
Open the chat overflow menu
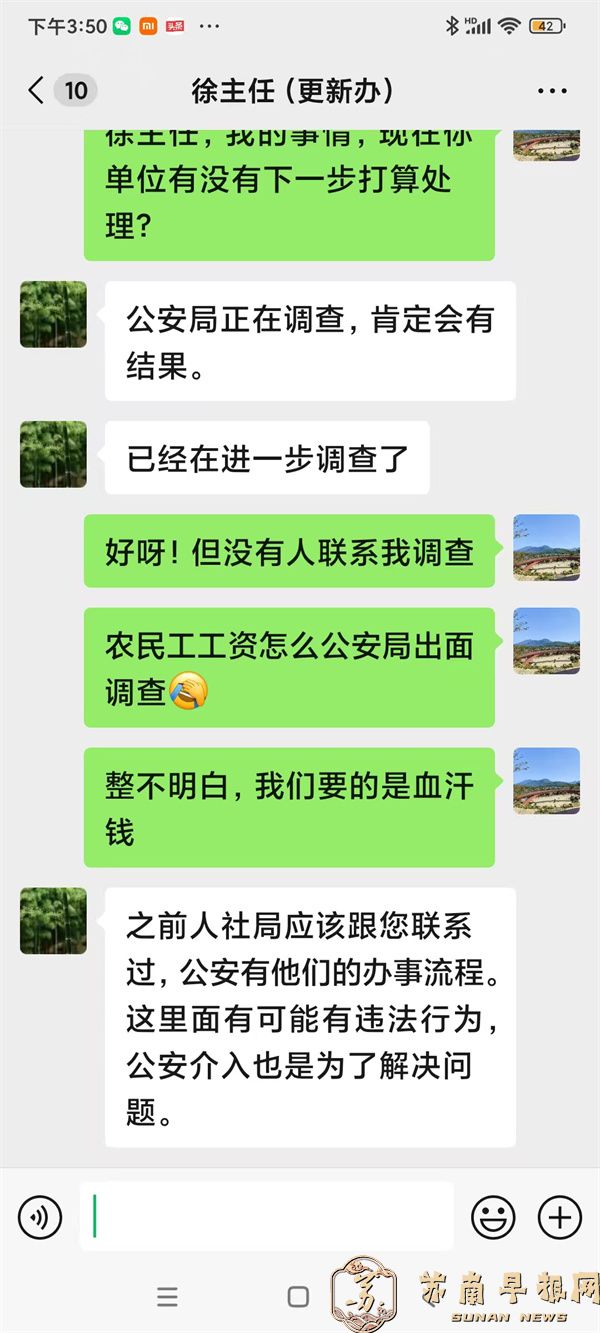(552, 91)
